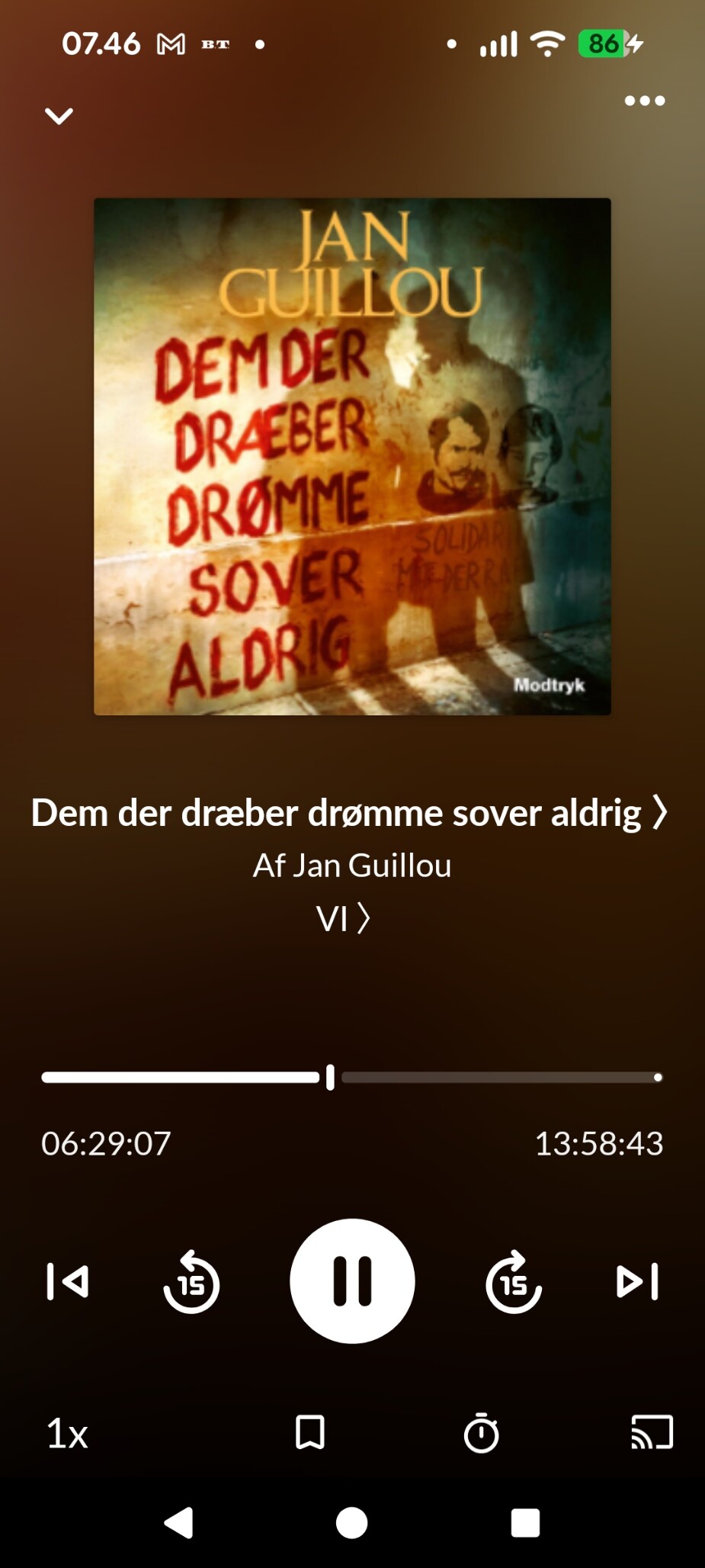Pause the audiobook
This screenshot has width=705, height=1568.
coord(352,1281)
